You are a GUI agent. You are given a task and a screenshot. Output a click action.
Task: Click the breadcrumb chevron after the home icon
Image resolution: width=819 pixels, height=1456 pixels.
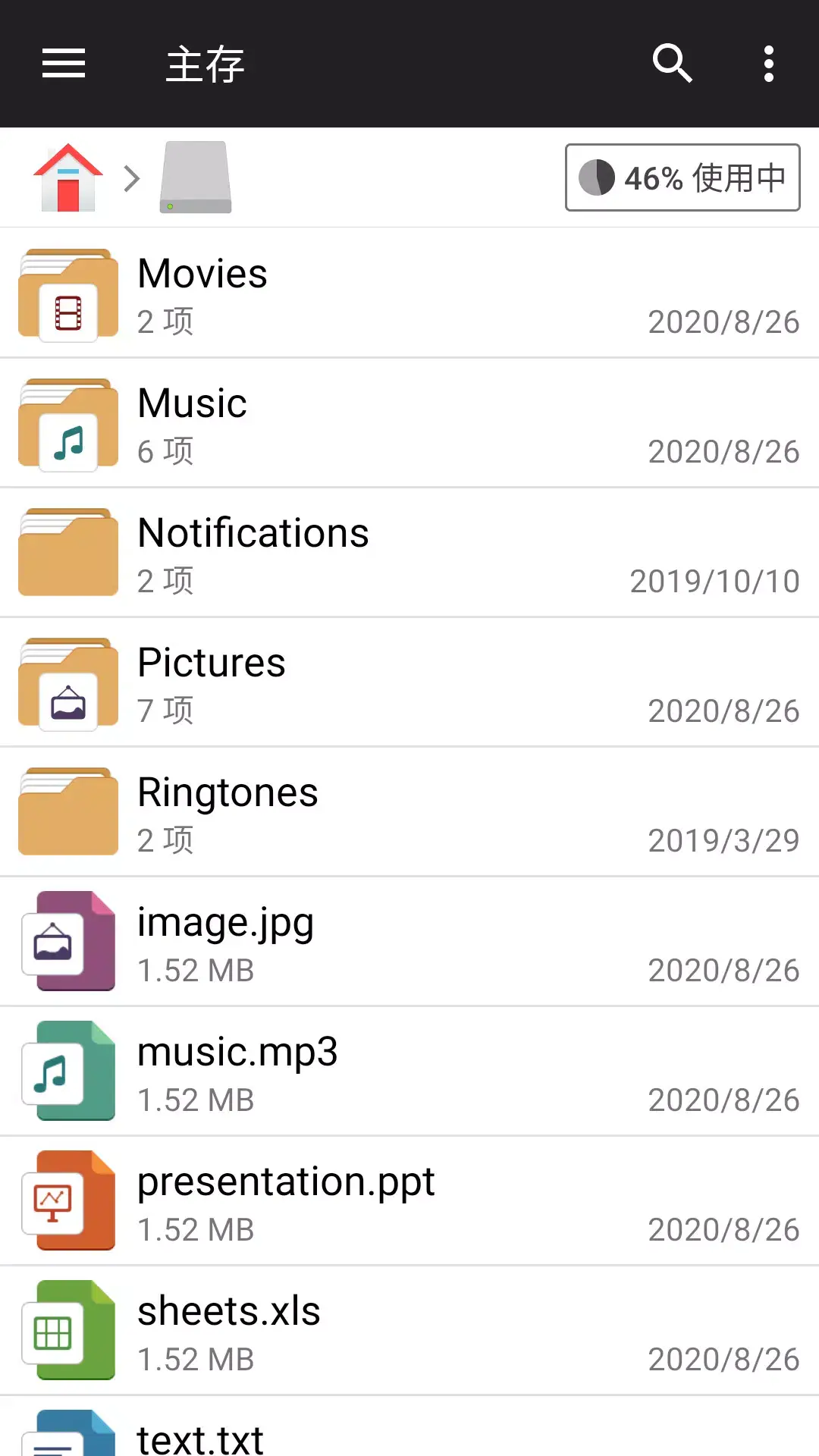click(x=130, y=177)
